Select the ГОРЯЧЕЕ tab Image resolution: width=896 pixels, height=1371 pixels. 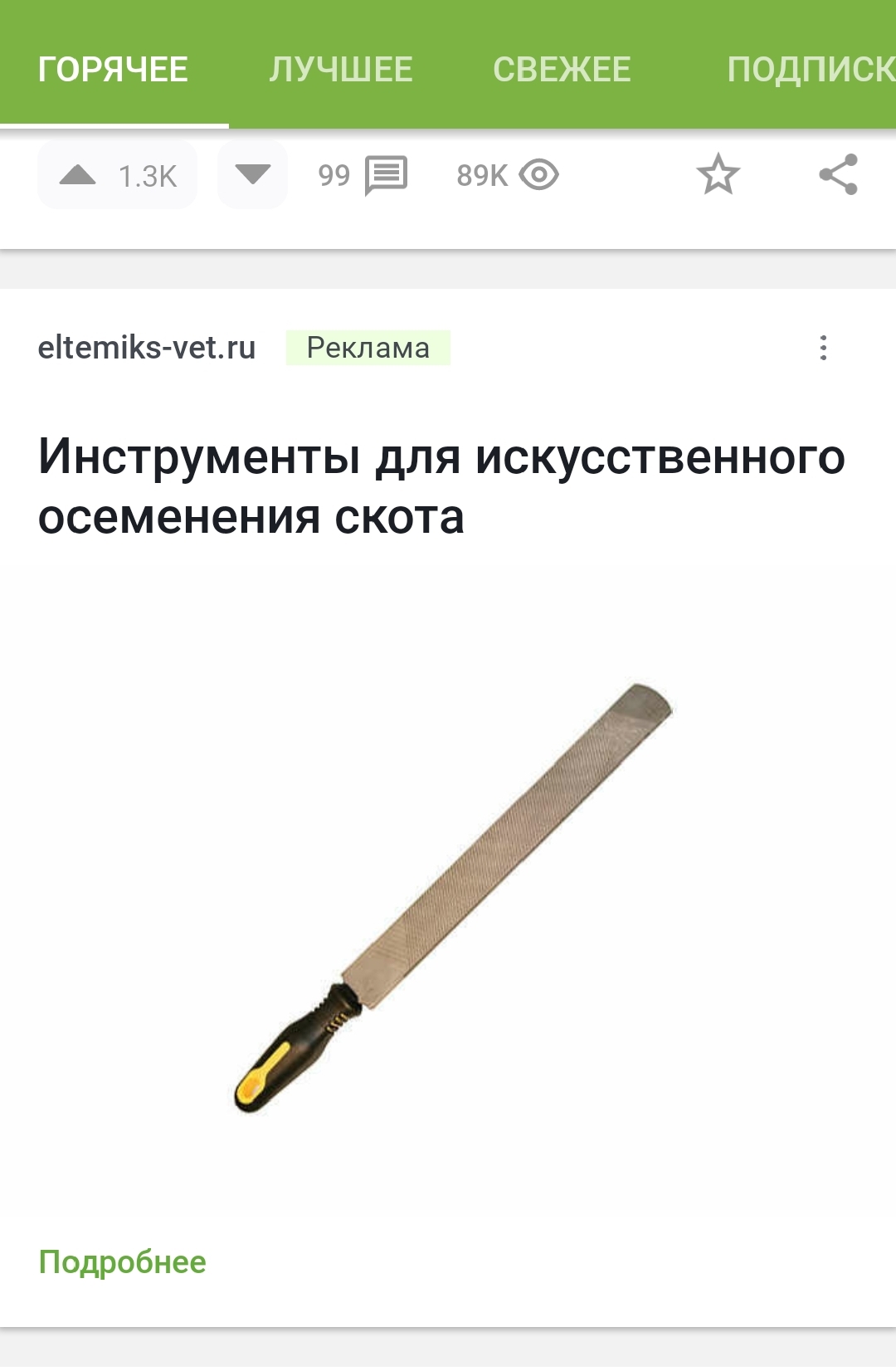113,69
